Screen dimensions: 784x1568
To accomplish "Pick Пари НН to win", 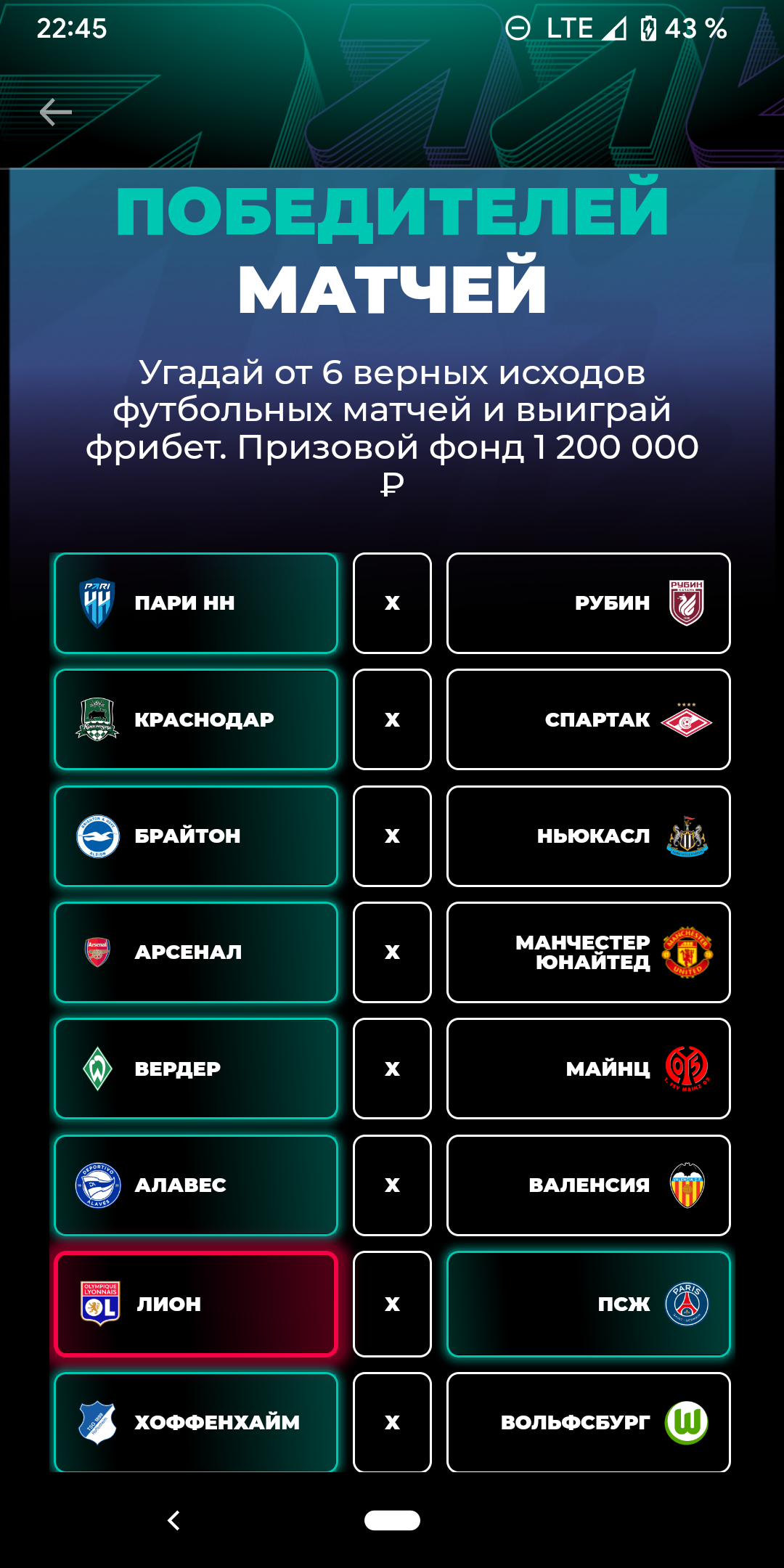I will pyautogui.click(x=196, y=603).
